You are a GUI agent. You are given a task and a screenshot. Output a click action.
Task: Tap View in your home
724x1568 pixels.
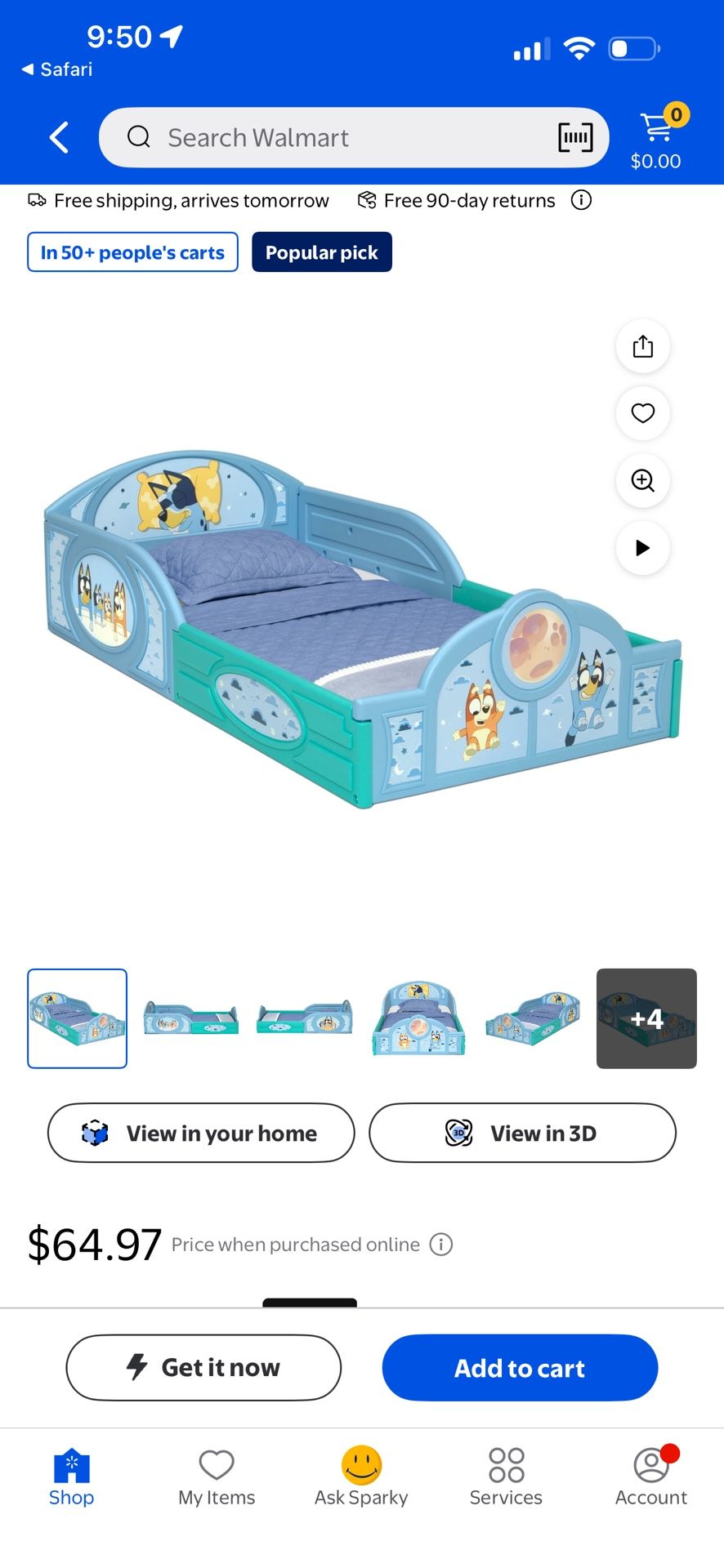point(201,1133)
